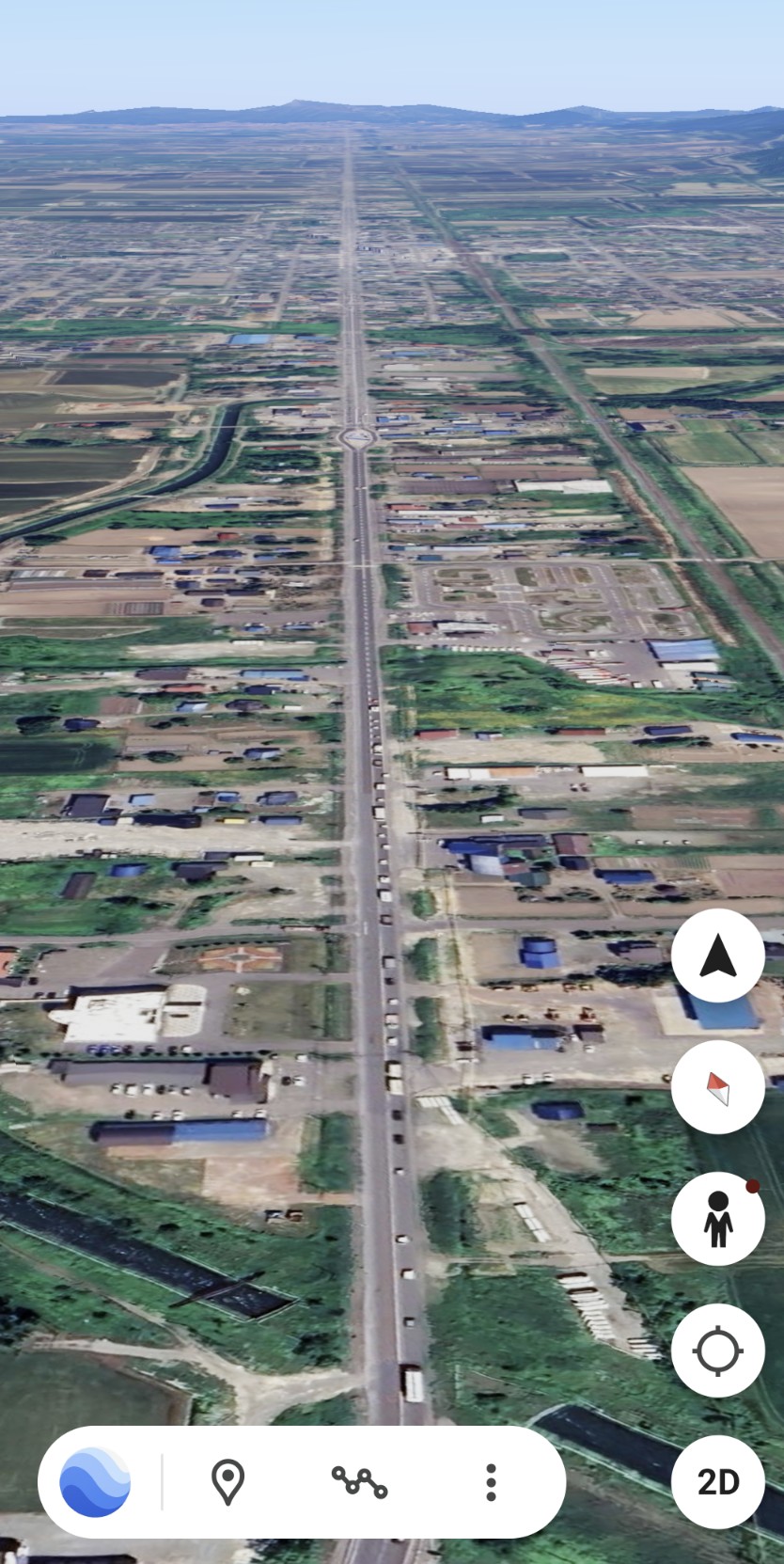Viewport: 784px width, 1564px height.
Task: Center the map on my location
Action: pyautogui.click(x=717, y=1351)
